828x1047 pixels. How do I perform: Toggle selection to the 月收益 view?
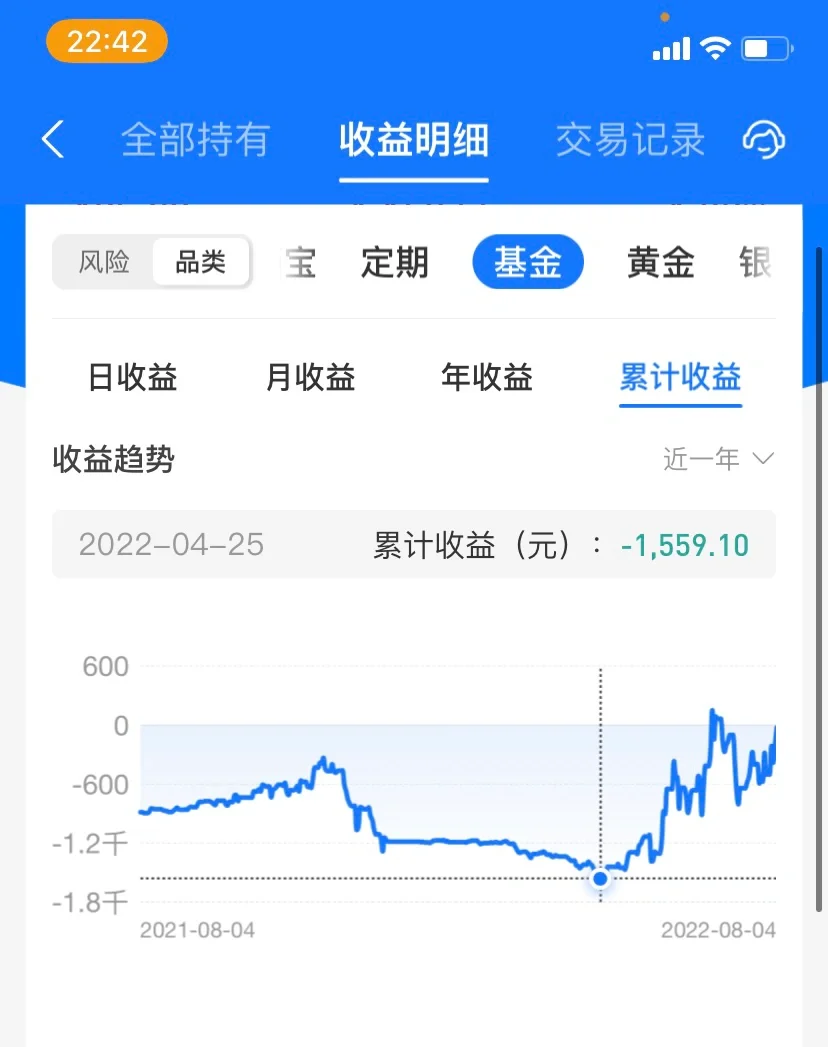pyautogui.click(x=310, y=378)
